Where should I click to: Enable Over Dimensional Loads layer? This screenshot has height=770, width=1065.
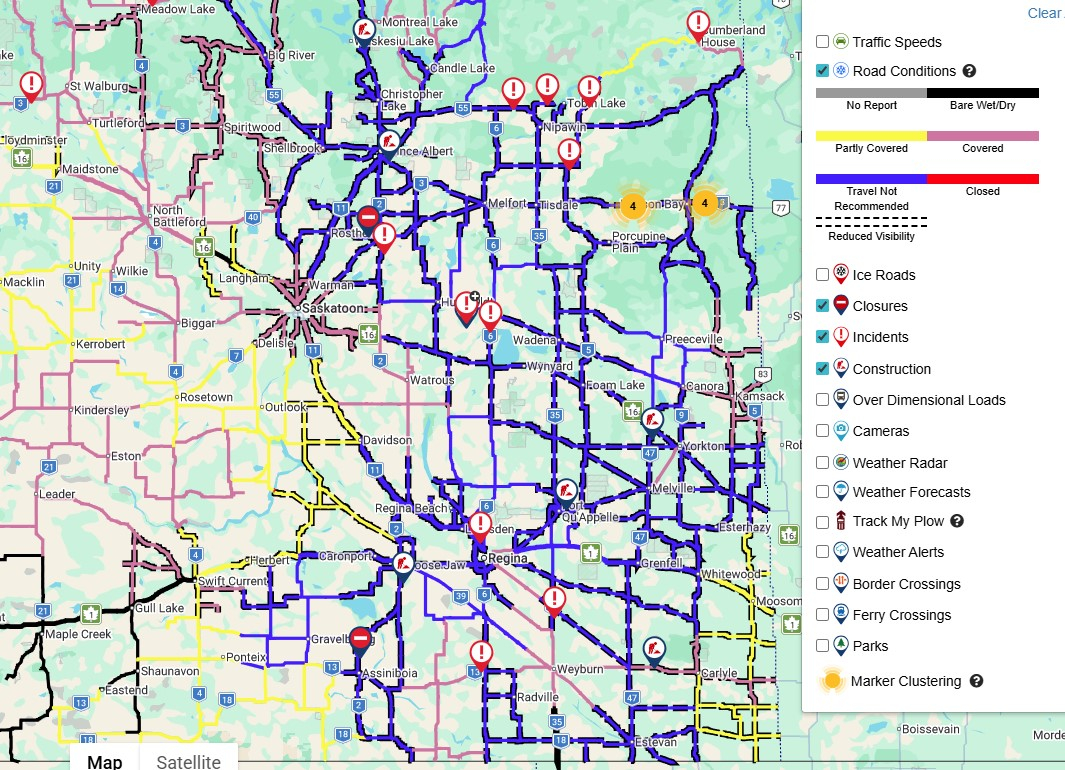822,400
